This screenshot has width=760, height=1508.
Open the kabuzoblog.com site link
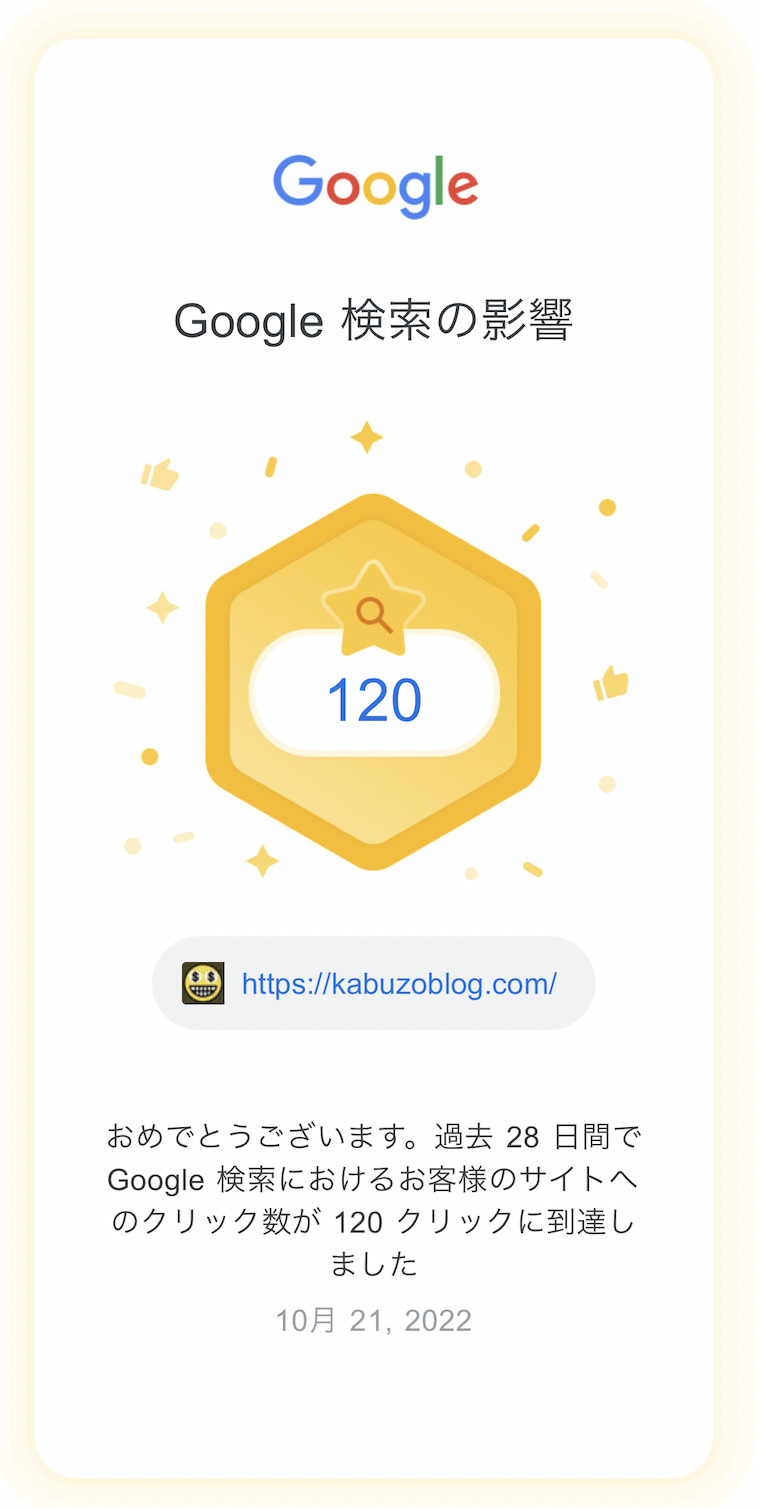(x=398, y=984)
